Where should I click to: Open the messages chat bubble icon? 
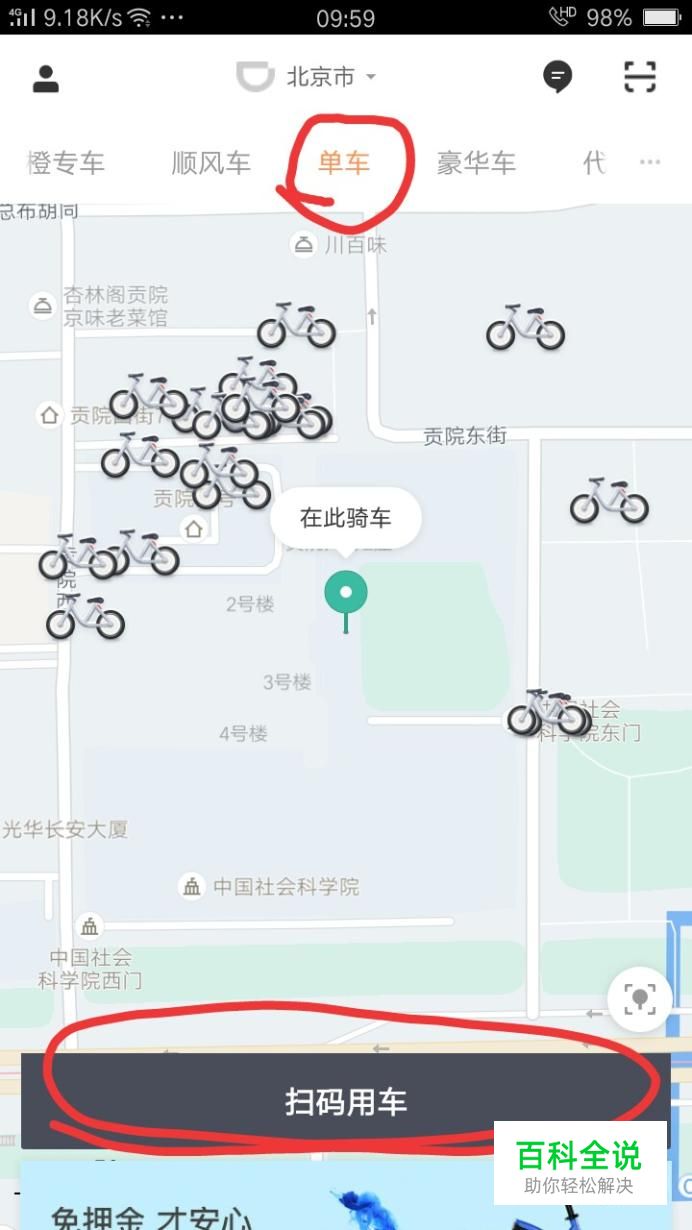tap(558, 77)
